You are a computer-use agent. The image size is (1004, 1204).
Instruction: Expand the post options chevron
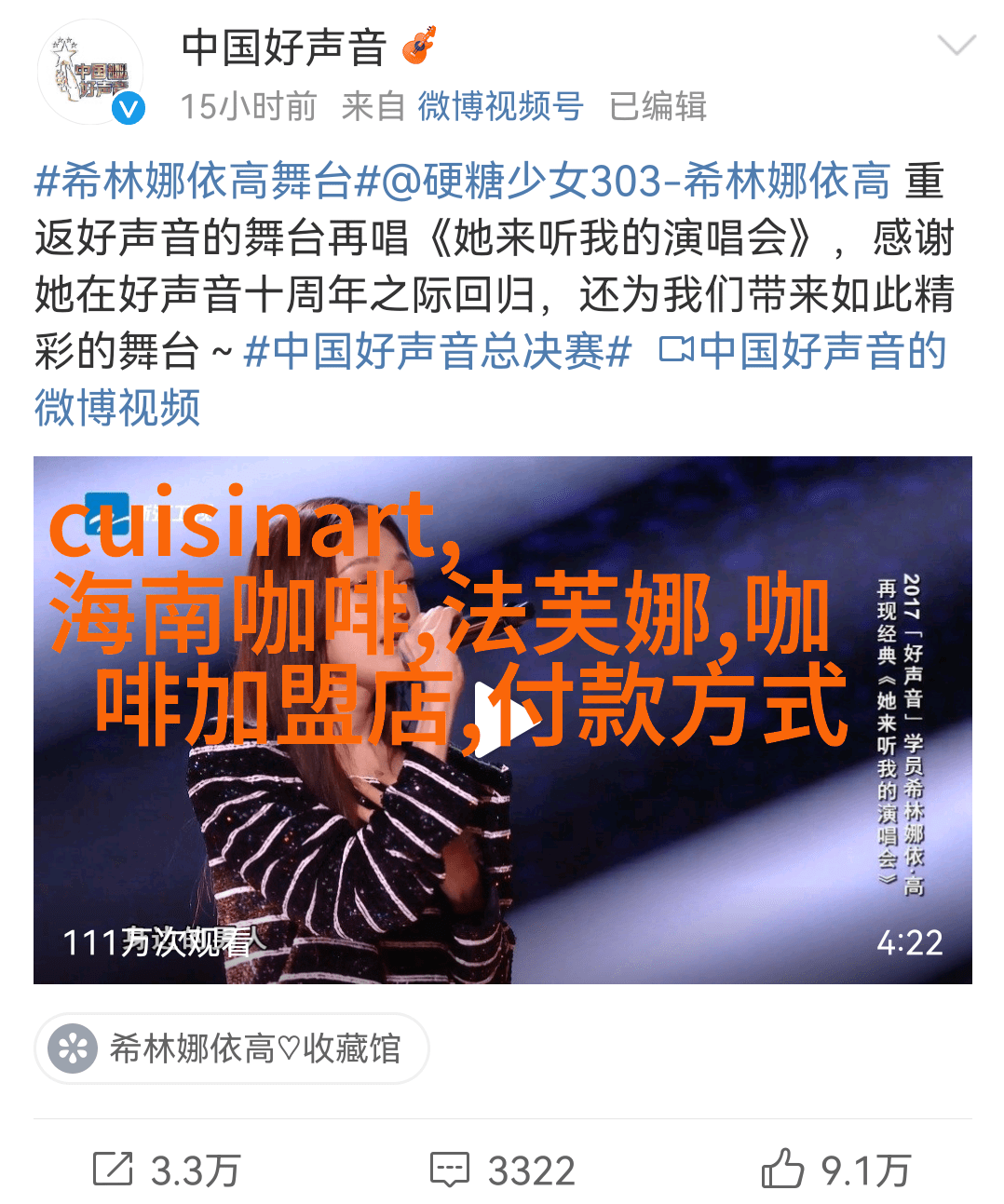956,45
